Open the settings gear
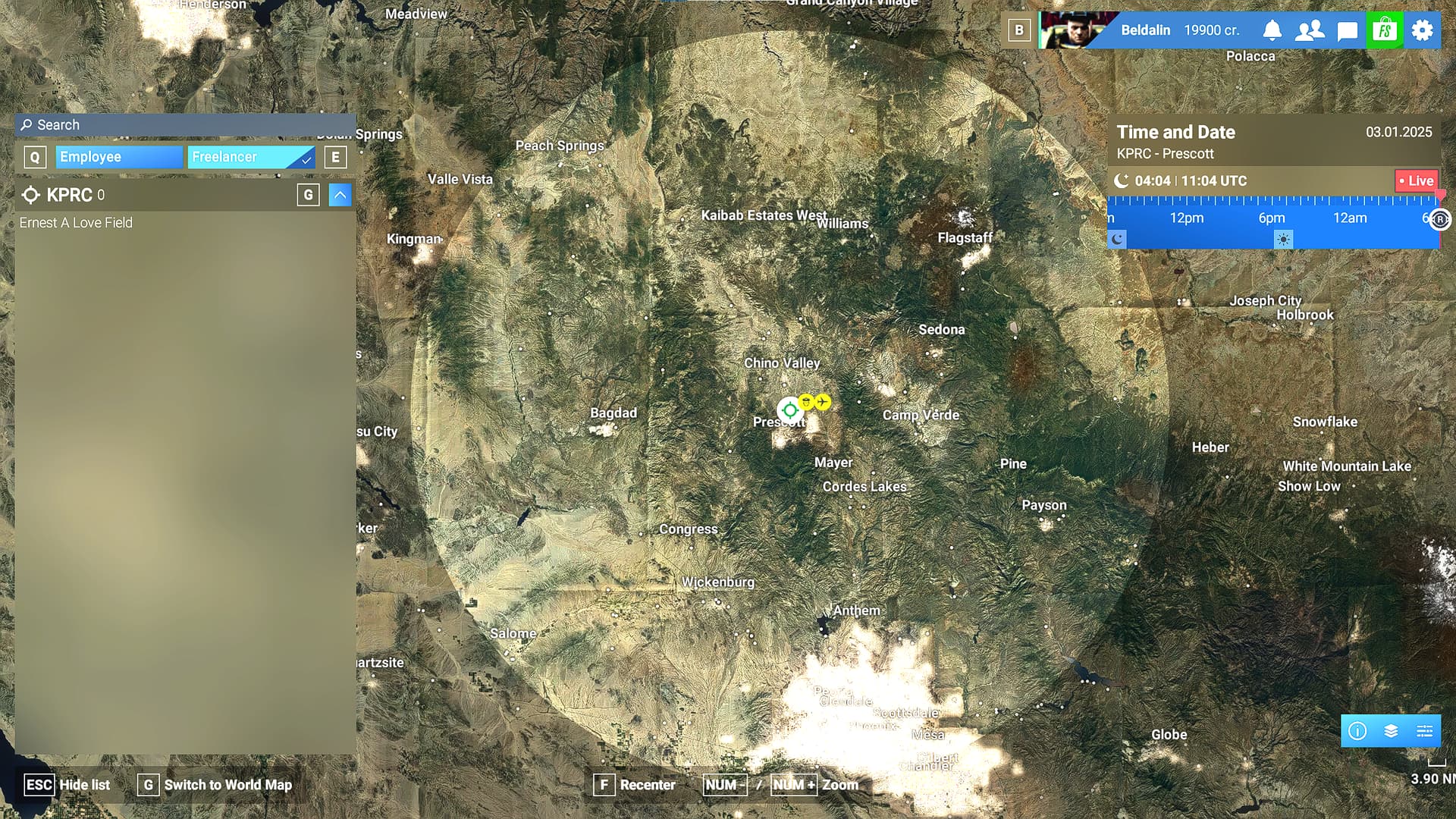Image resolution: width=1456 pixels, height=819 pixels. pos(1422,30)
